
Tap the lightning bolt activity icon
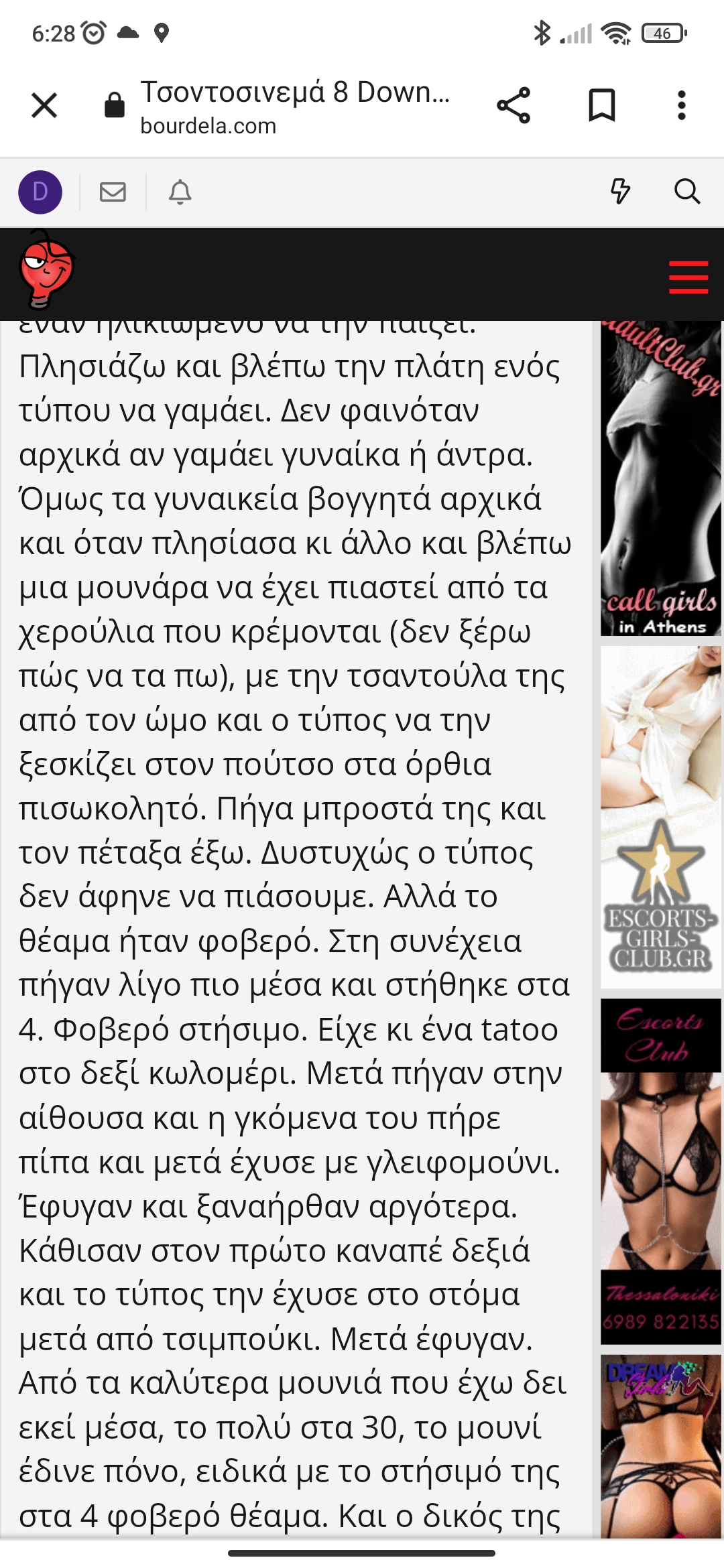(x=620, y=192)
